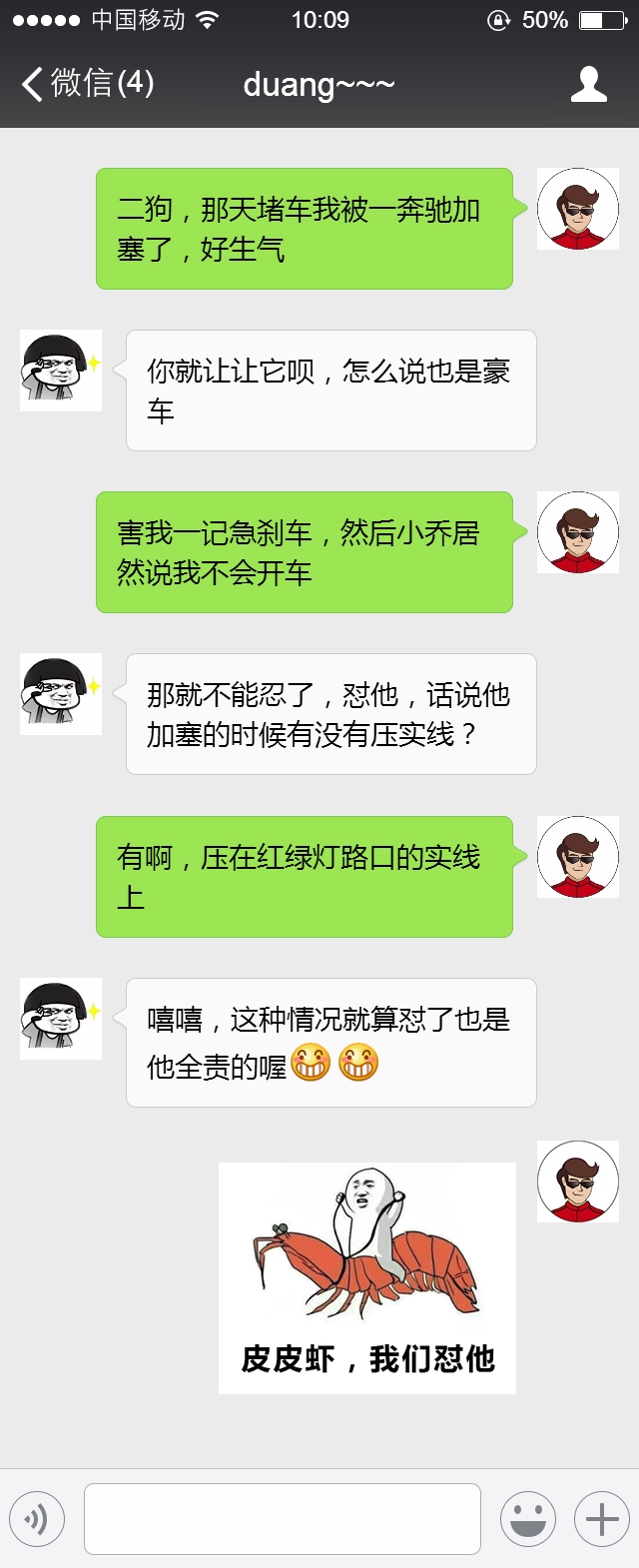Tap the avatar beside the 你就让让它呗 message
The image size is (639, 1568).
(61, 371)
